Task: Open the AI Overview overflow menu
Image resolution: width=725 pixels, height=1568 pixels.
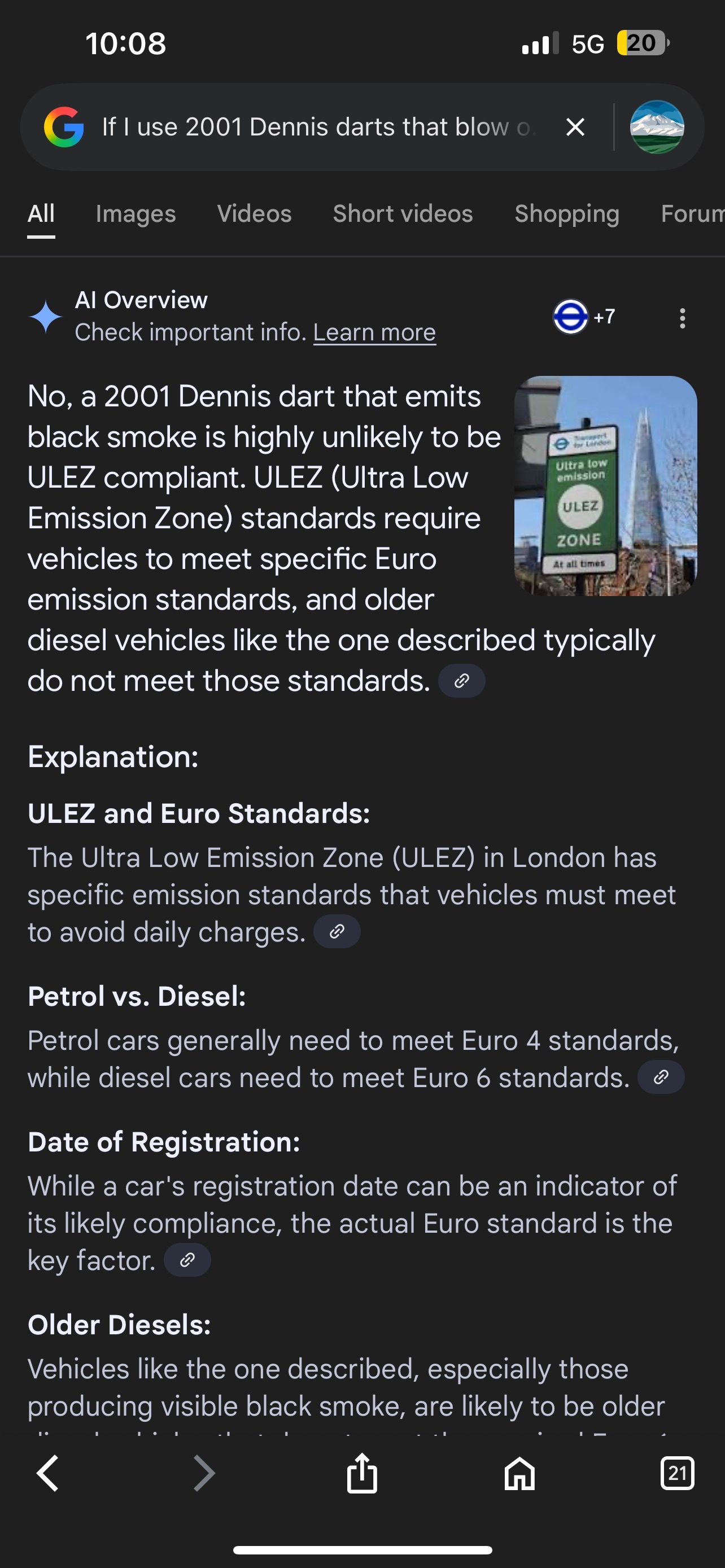Action: click(683, 318)
